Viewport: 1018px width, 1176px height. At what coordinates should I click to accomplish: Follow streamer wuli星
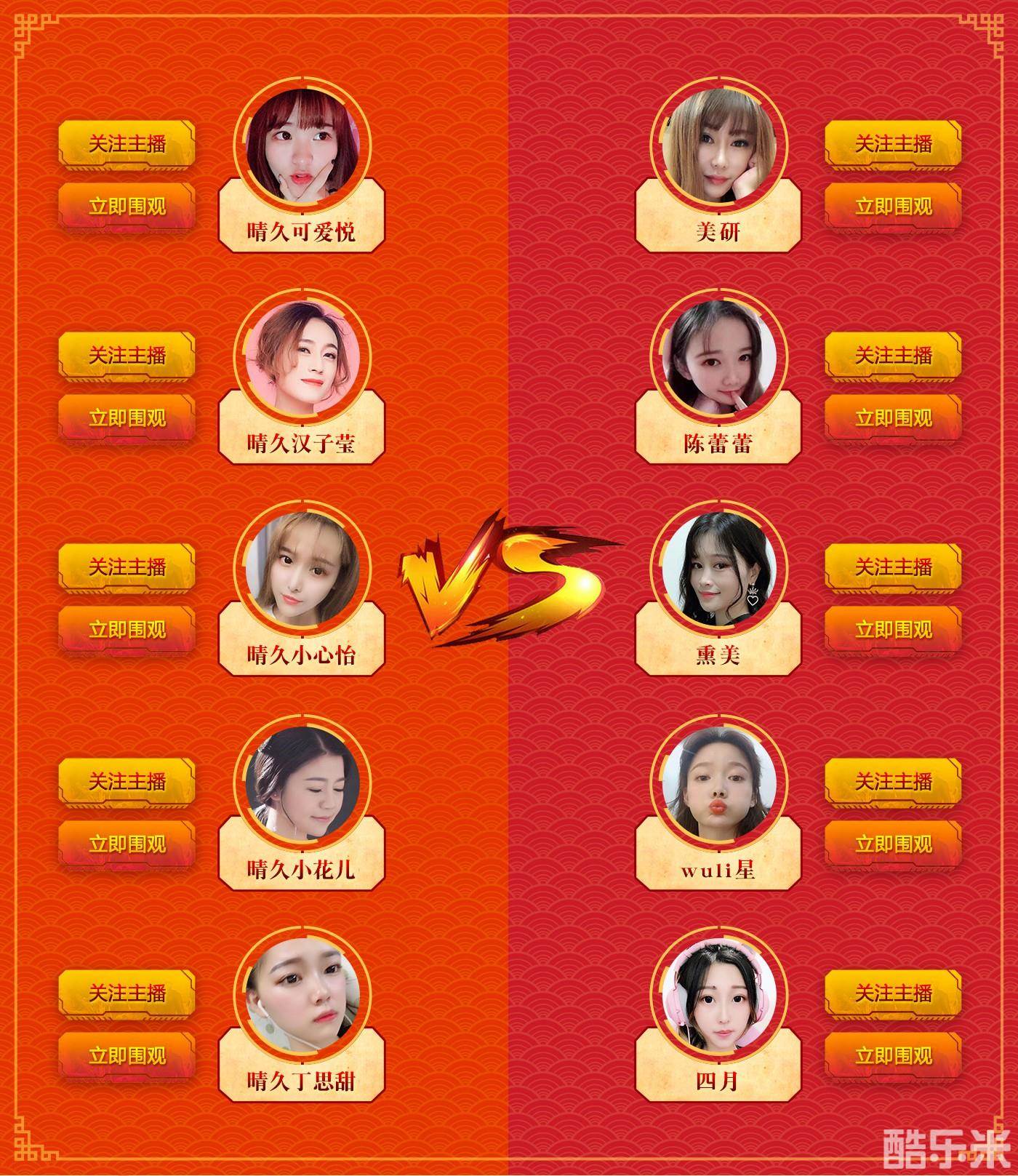coord(893,781)
